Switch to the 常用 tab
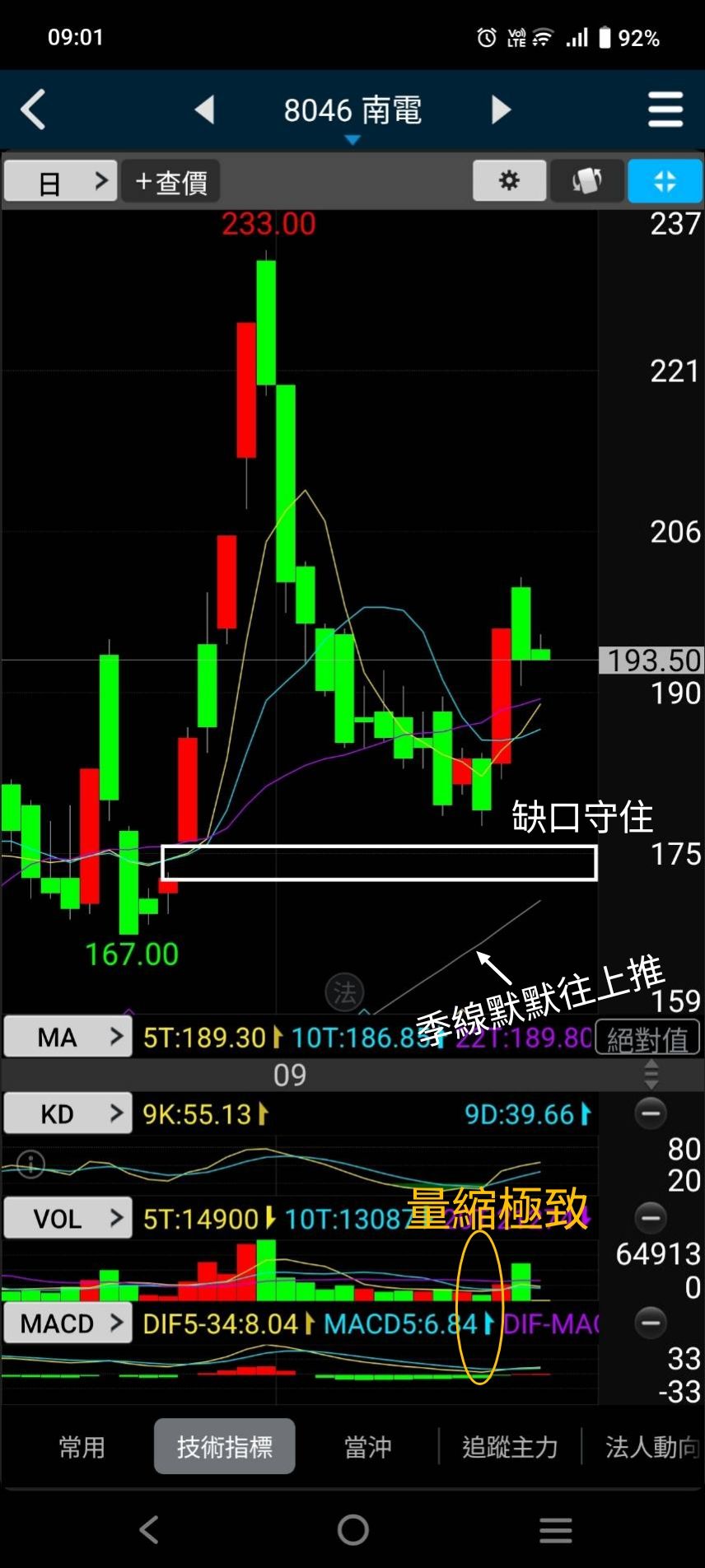The height and width of the screenshot is (1568, 705). coord(82,1447)
